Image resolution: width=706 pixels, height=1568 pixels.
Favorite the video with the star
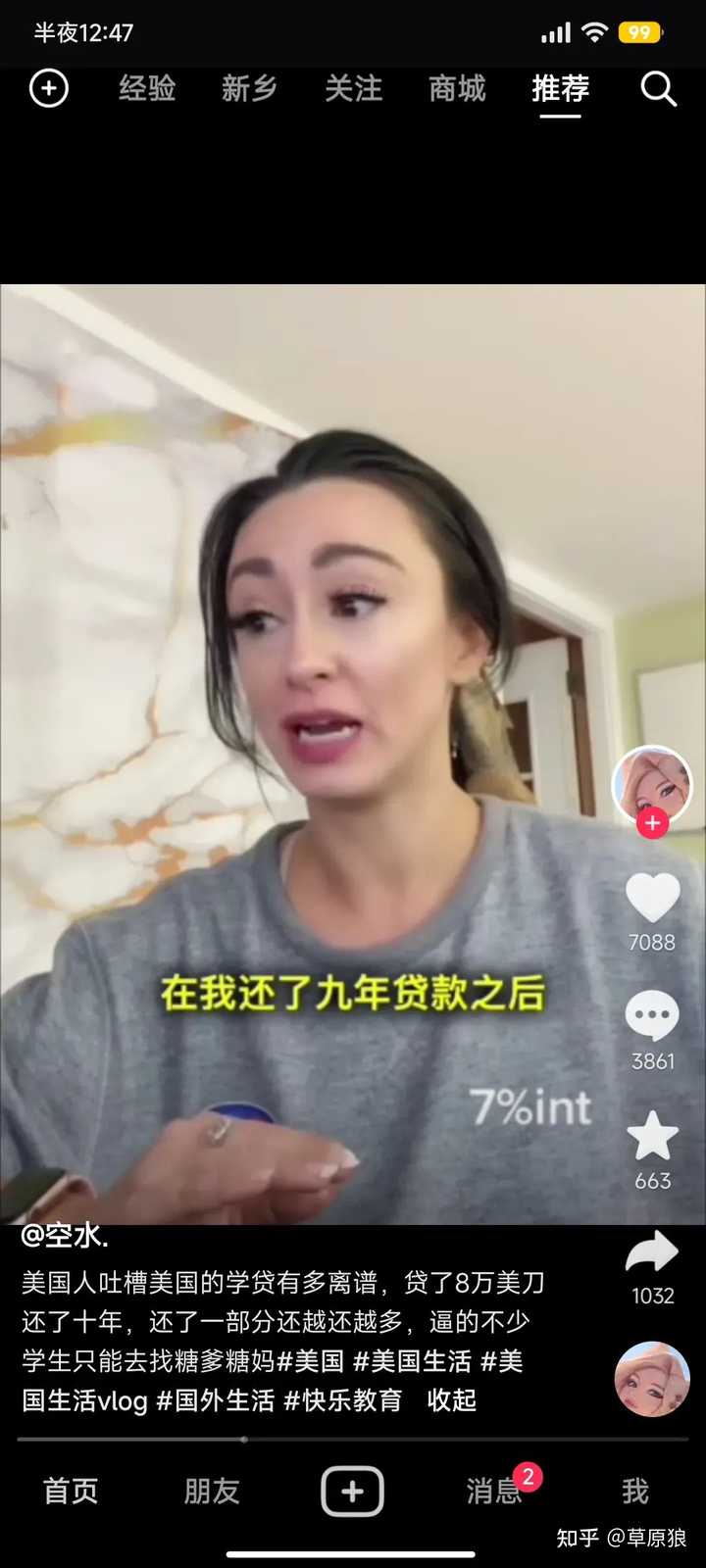pyautogui.click(x=652, y=1137)
